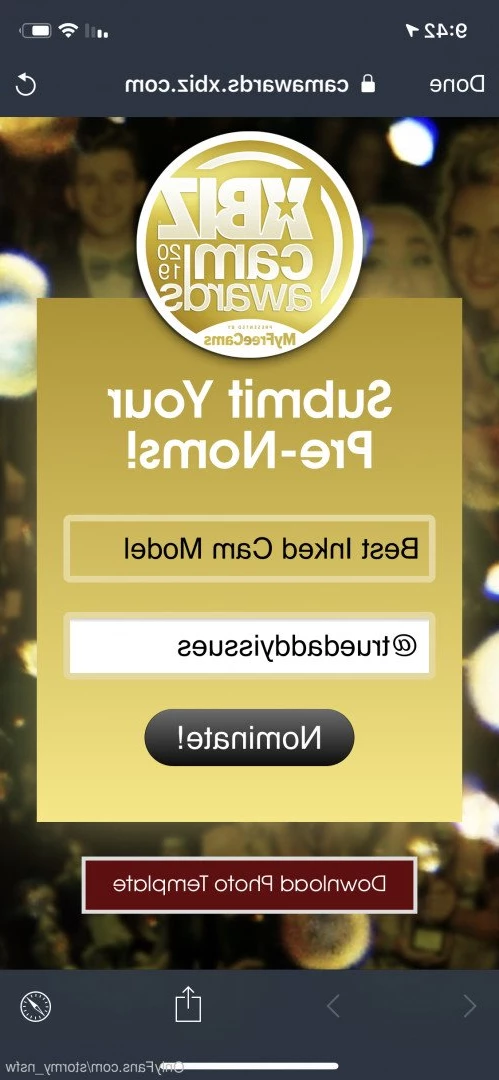
Task: Open the page in Safari with the compass icon
Action: 36,1006
